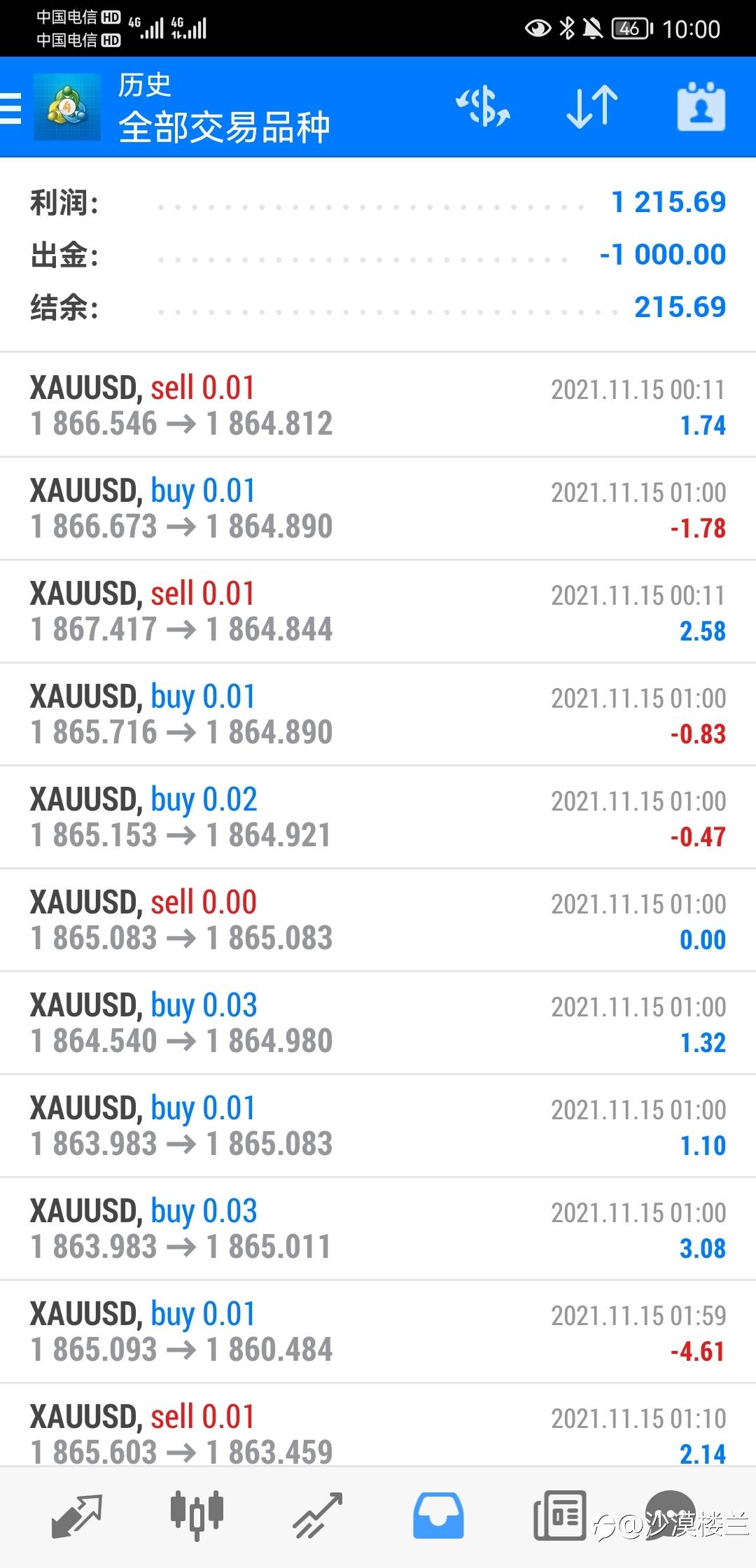Open the buy trade with profit 1.10
Image resolution: width=756 pixels, height=1568 pixels.
tap(378, 1126)
